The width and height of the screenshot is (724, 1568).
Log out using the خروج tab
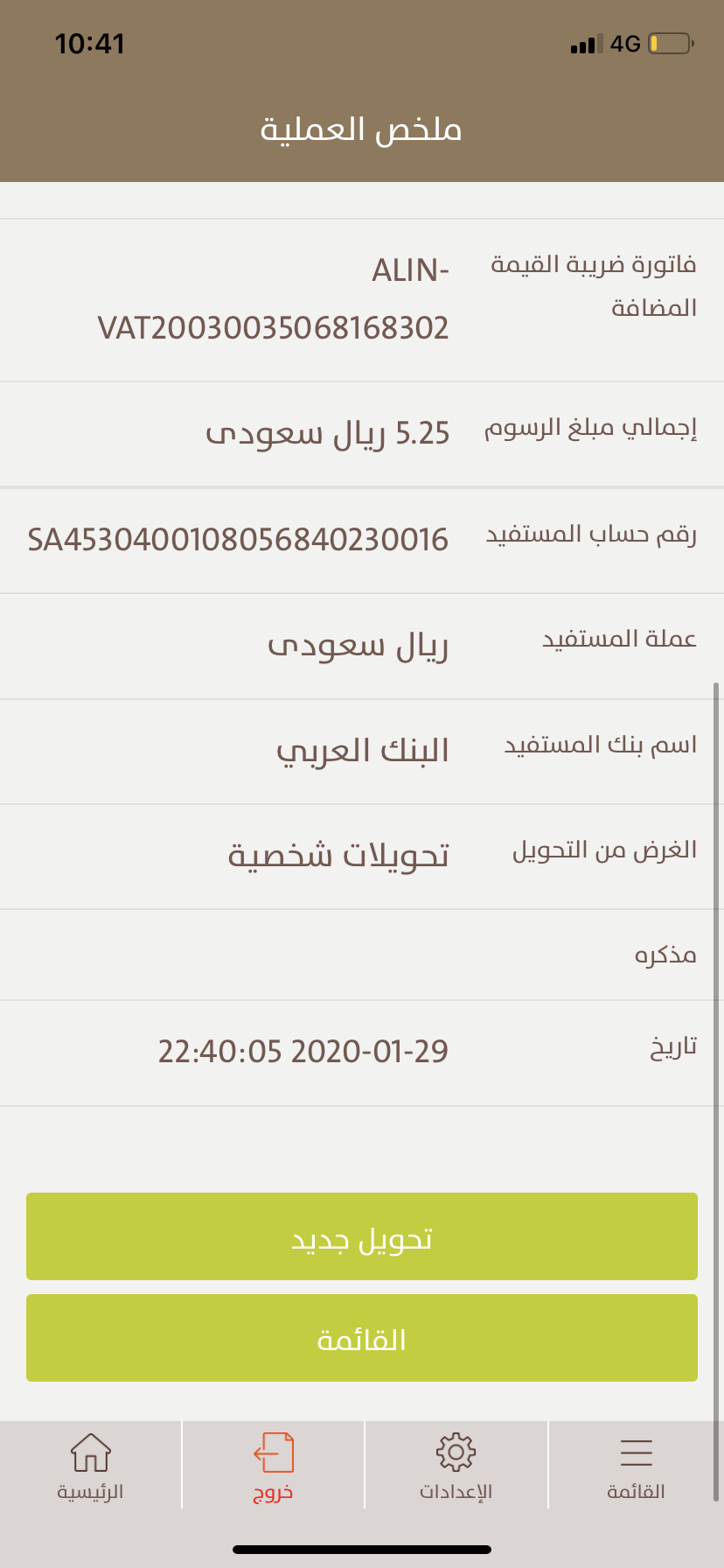click(x=273, y=1466)
